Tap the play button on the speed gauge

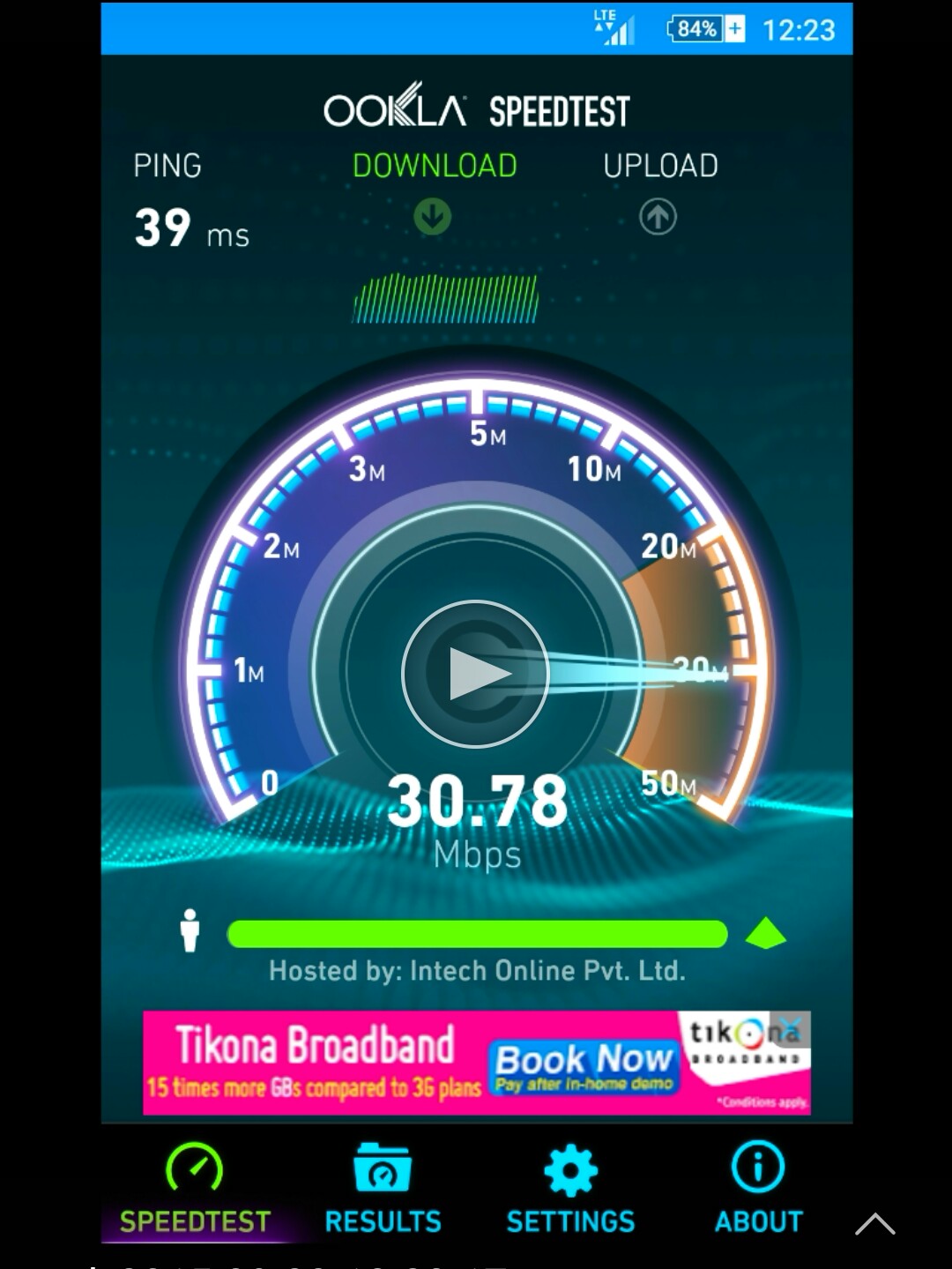pos(475,674)
